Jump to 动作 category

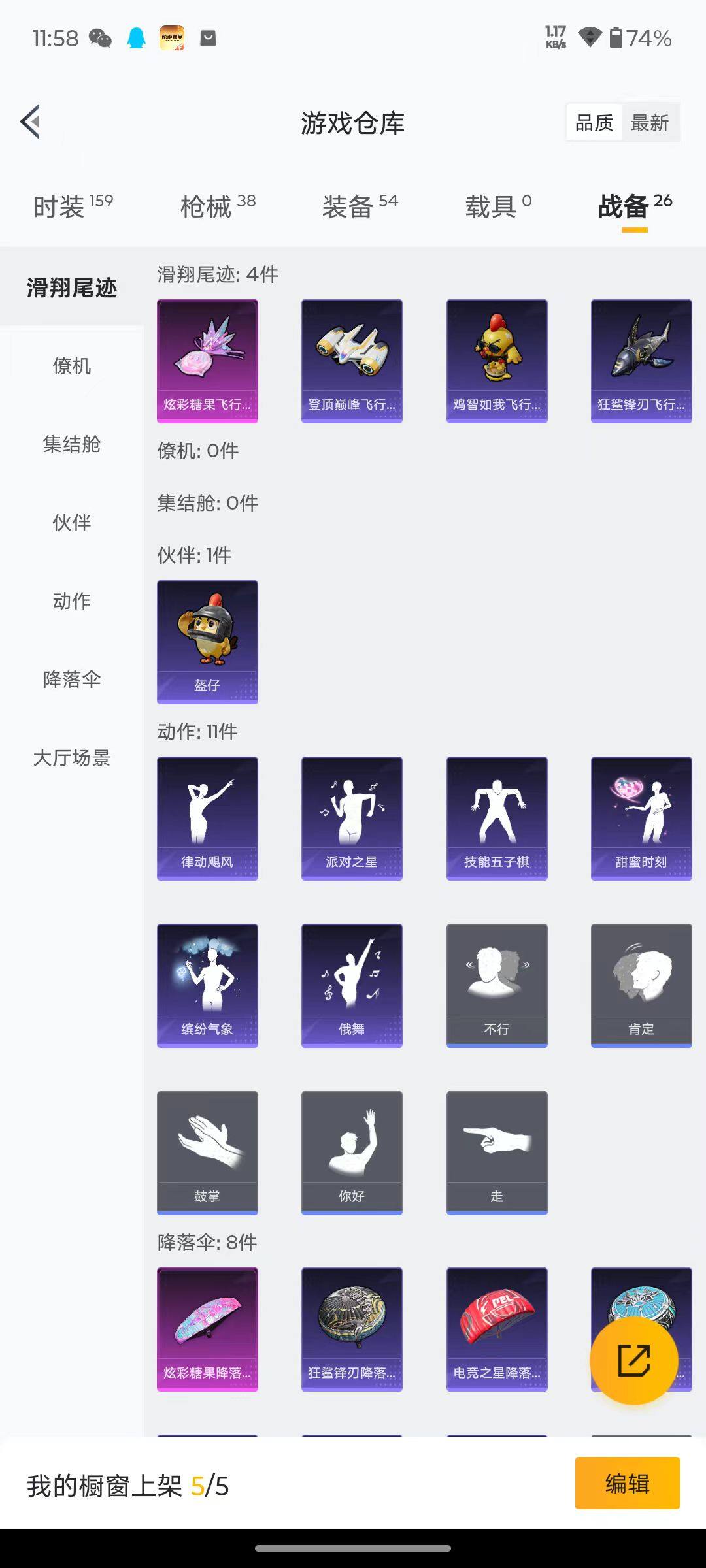point(72,601)
